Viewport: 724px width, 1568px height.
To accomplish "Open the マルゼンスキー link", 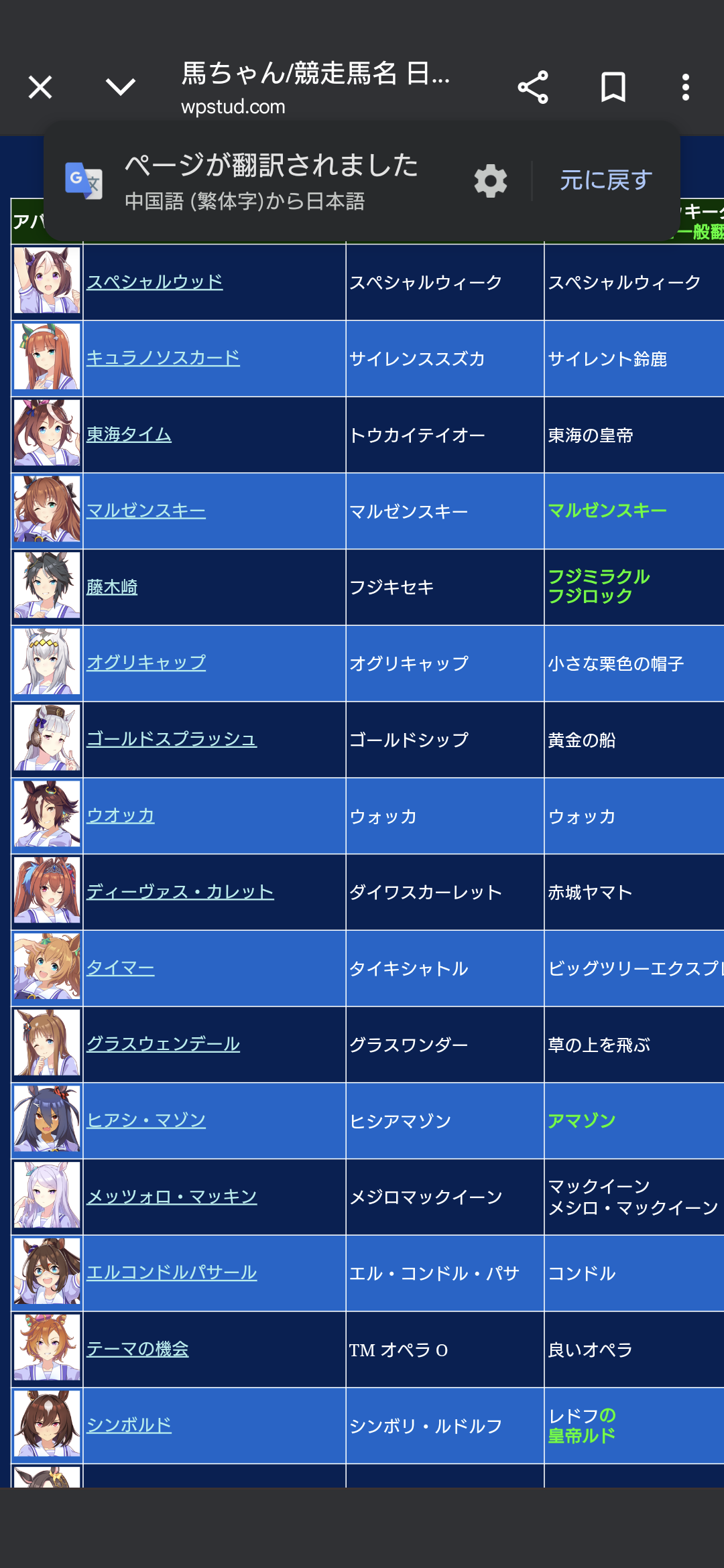I will pyautogui.click(x=146, y=511).
